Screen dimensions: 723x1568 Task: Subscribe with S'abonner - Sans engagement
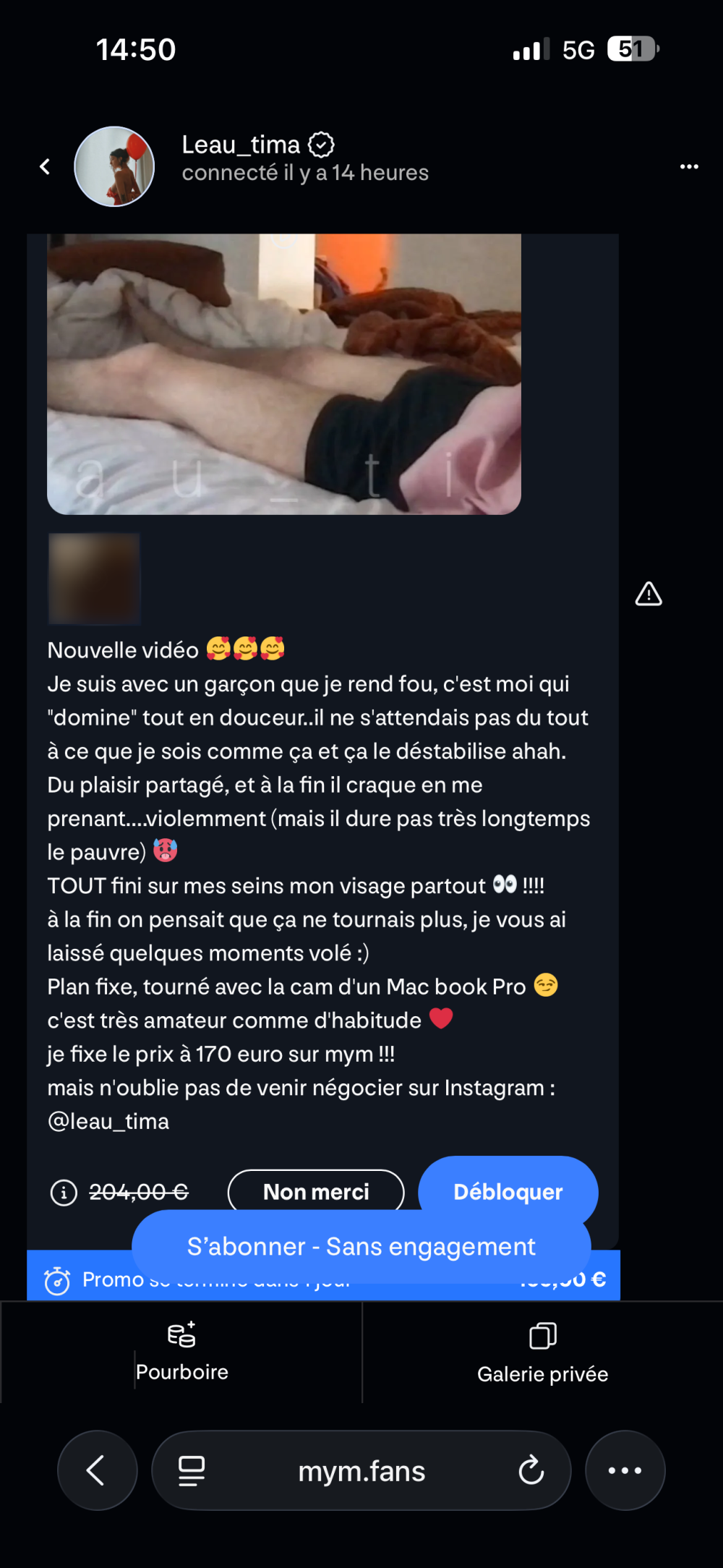coord(361,1247)
